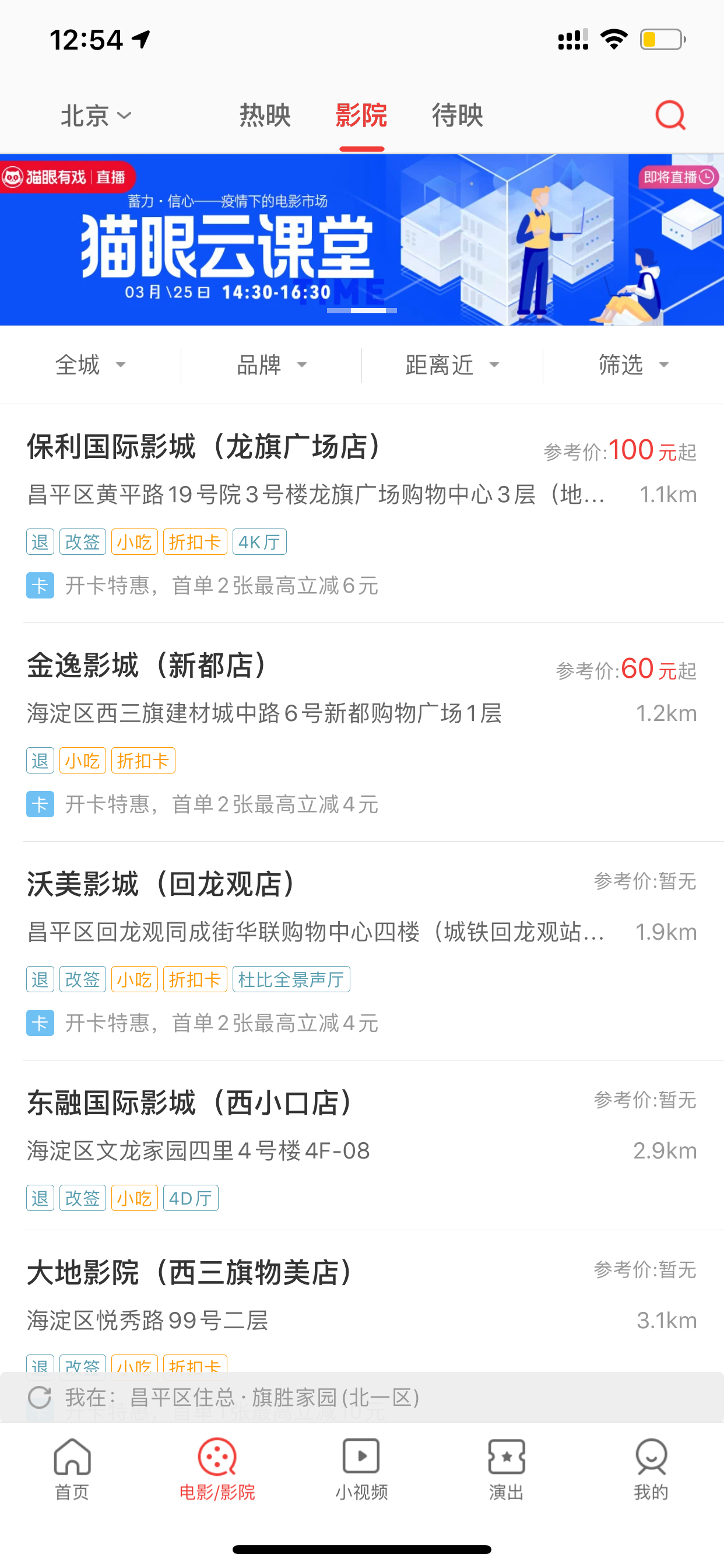
Task: Expand the 距离近 sorting dropdown
Action: (x=452, y=365)
